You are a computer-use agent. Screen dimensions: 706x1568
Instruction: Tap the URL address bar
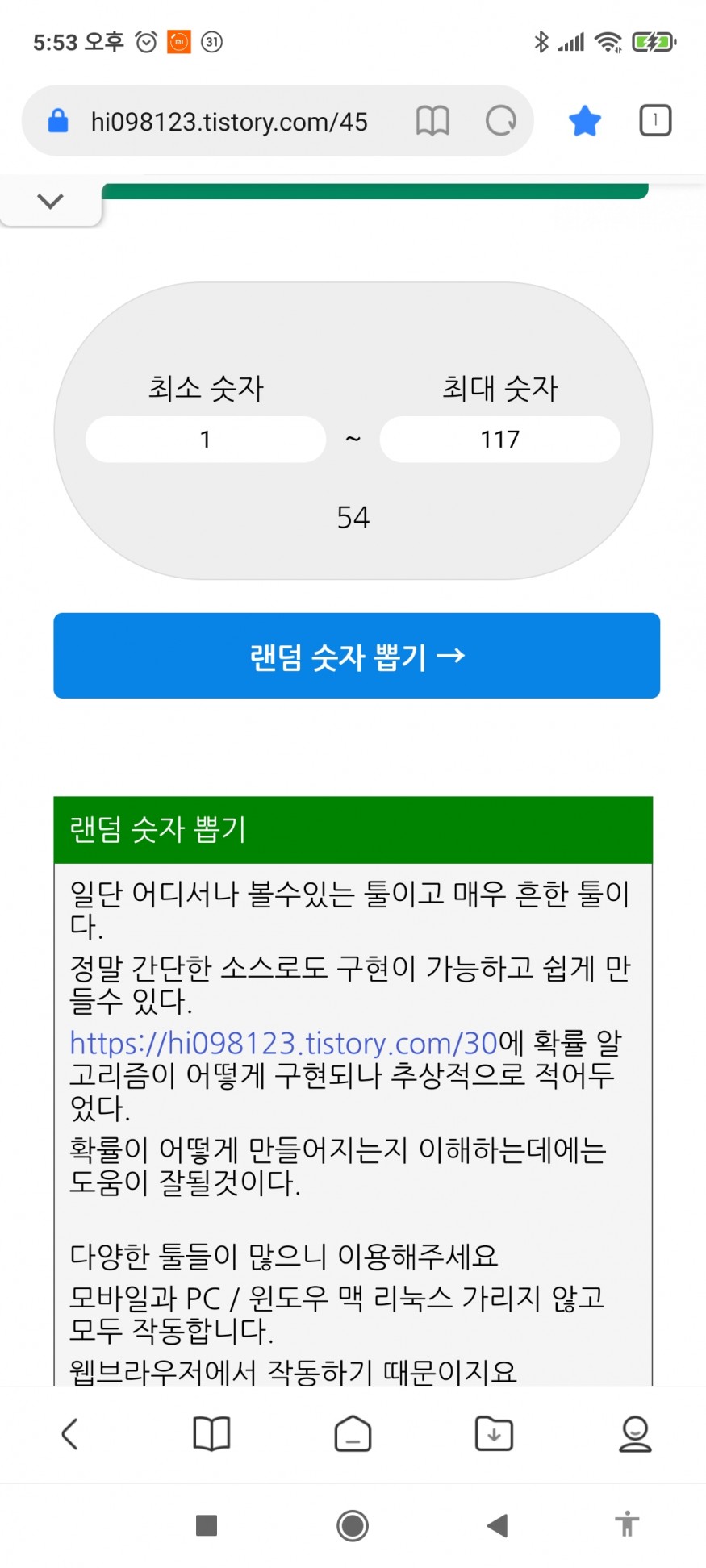229,122
